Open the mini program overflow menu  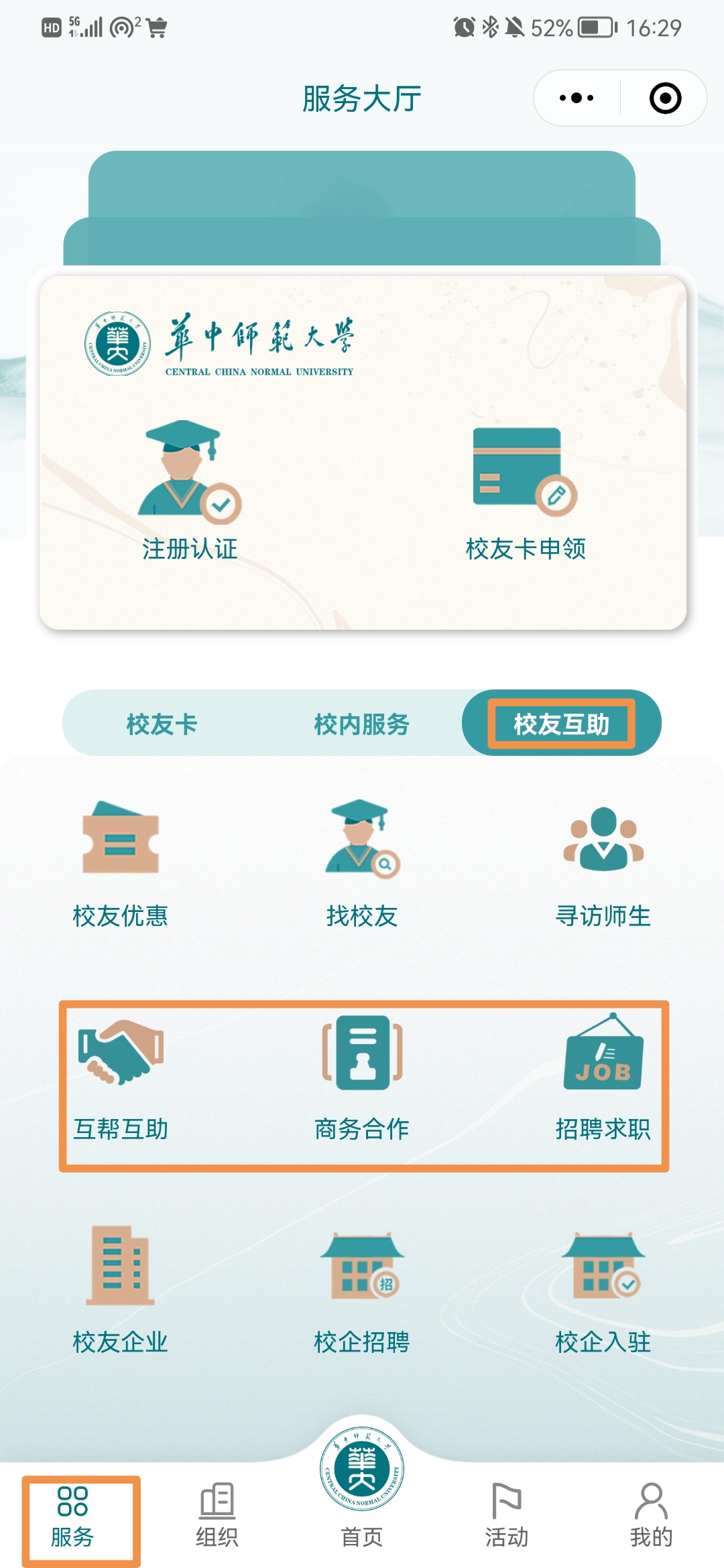pyautogui.click(x=577, y=99)
